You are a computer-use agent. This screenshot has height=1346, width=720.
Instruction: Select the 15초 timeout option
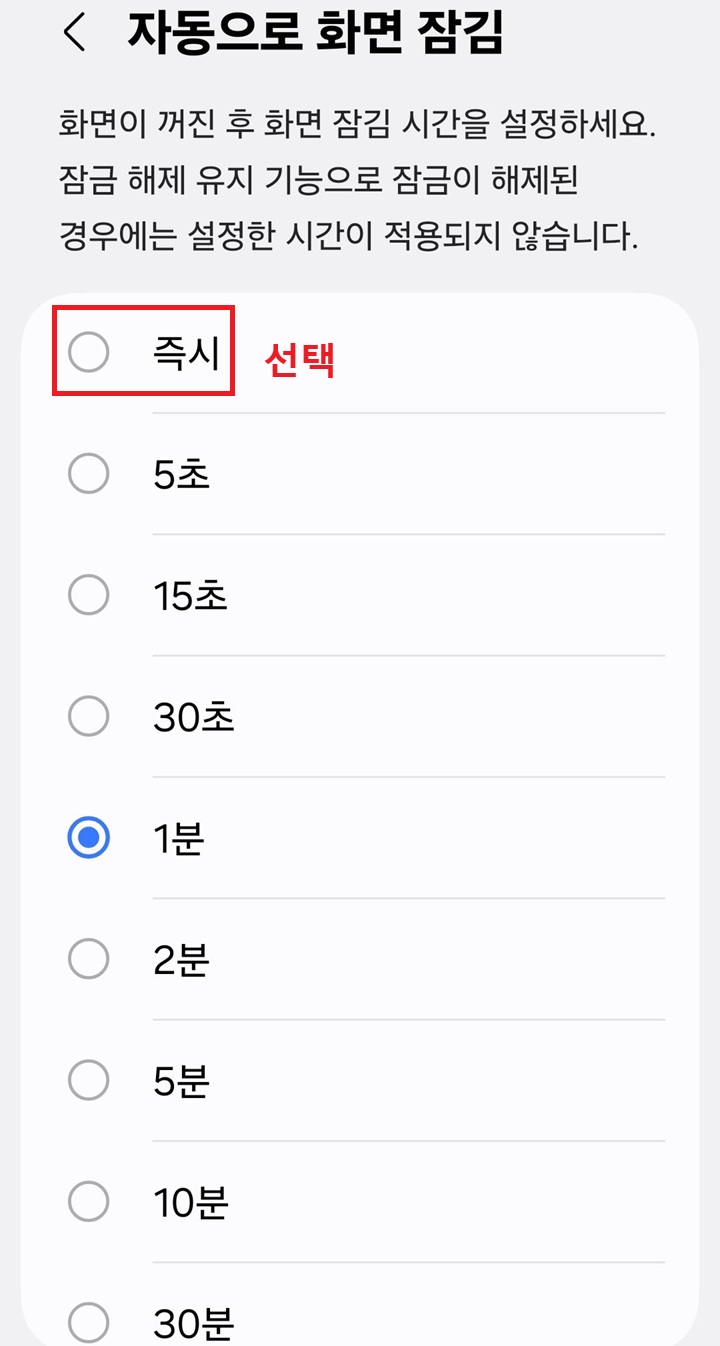pyautogui.click(x=88, y=595)
